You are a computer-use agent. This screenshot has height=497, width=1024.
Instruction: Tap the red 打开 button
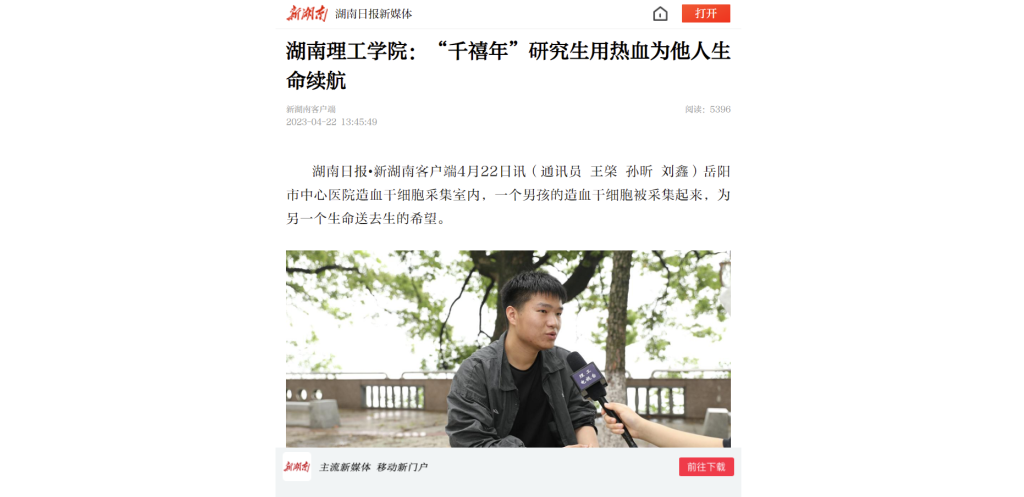click(x=705, y=13)
